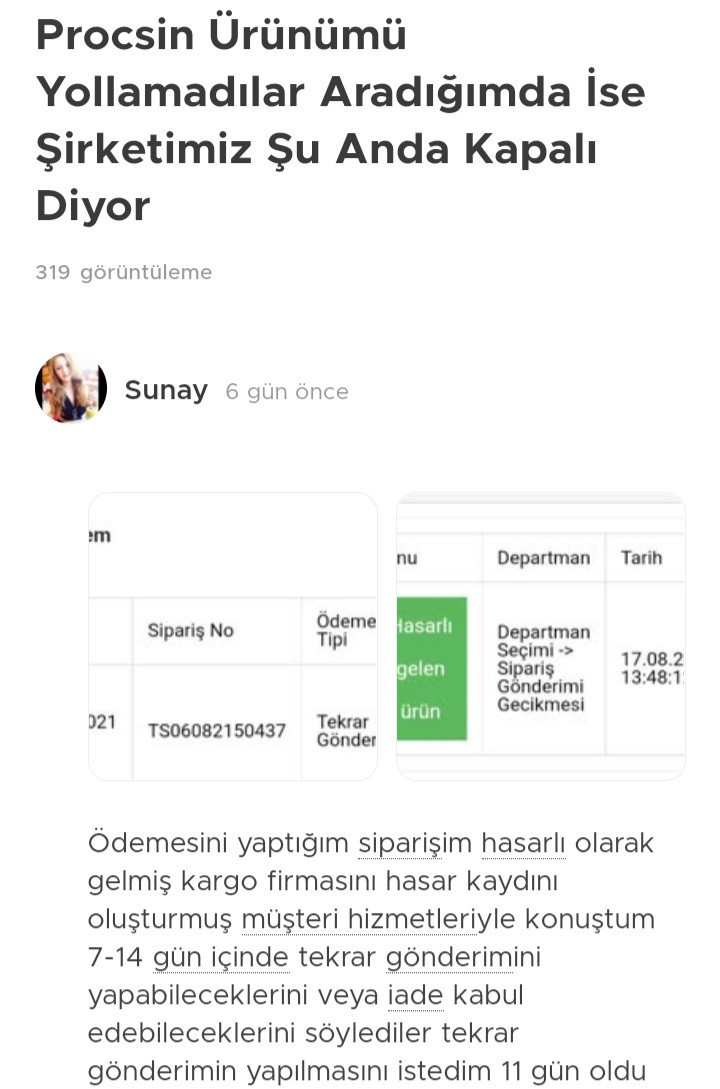The image size is (720, 1089).
Task: Open the underlined "iade" link
Action: (x=413, y=995)
